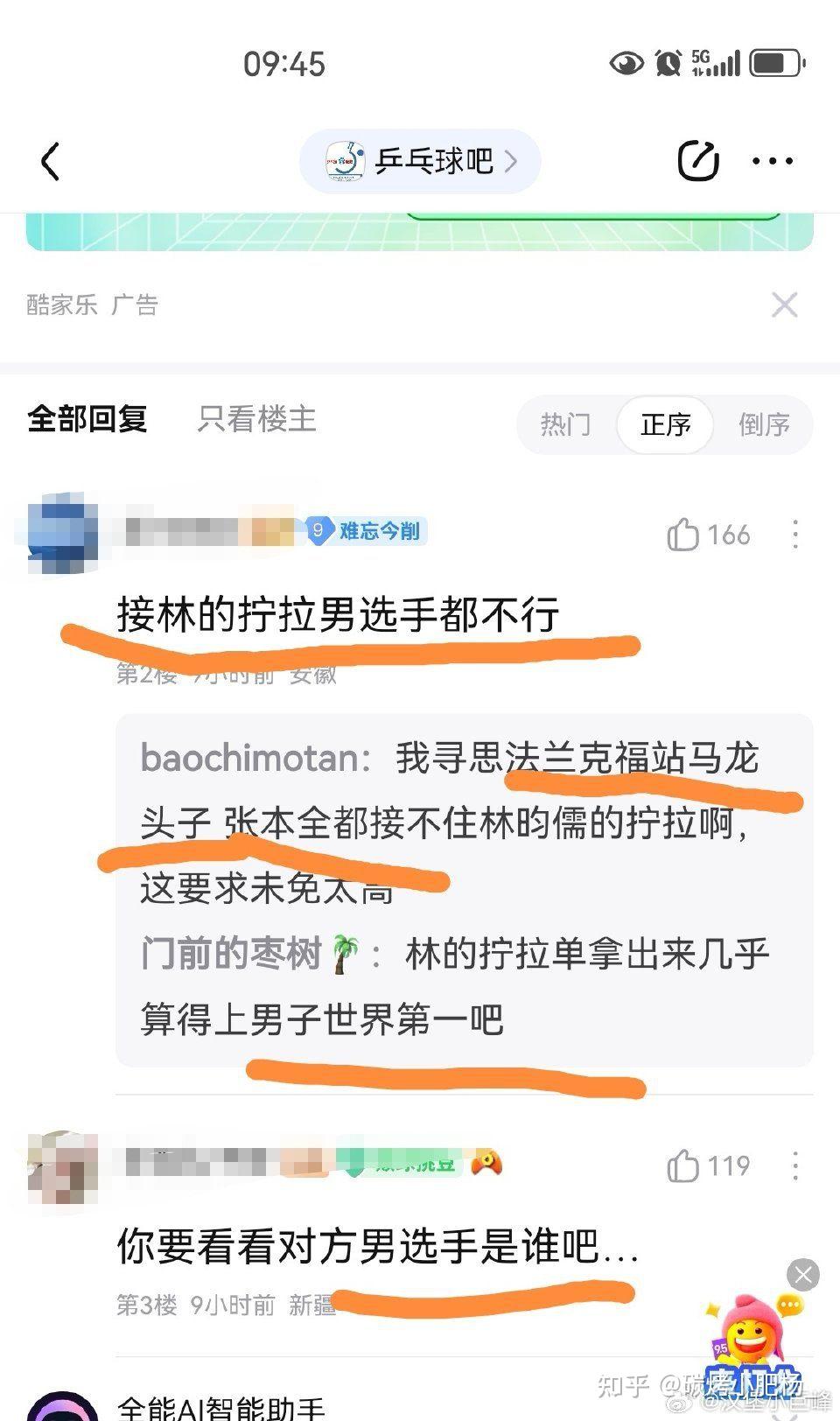Open more options for the 119-like reply
The image size is (840, 1421).
(x=794, y=1165)
